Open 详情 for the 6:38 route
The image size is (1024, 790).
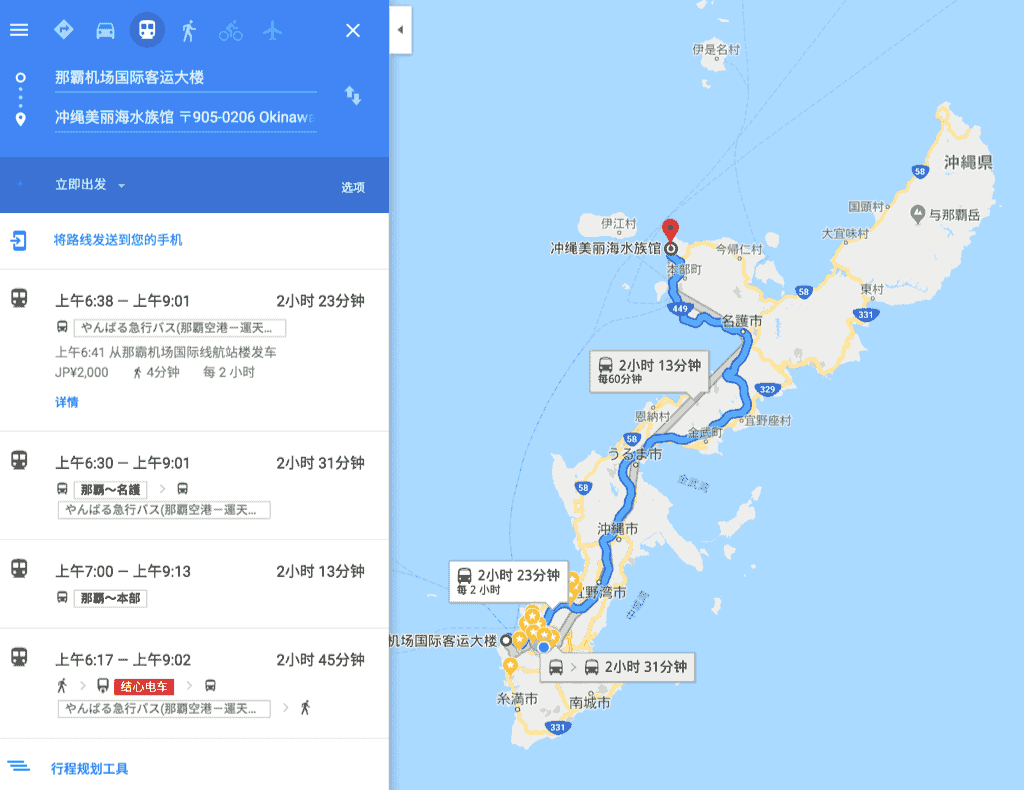[x=66, y=402]
